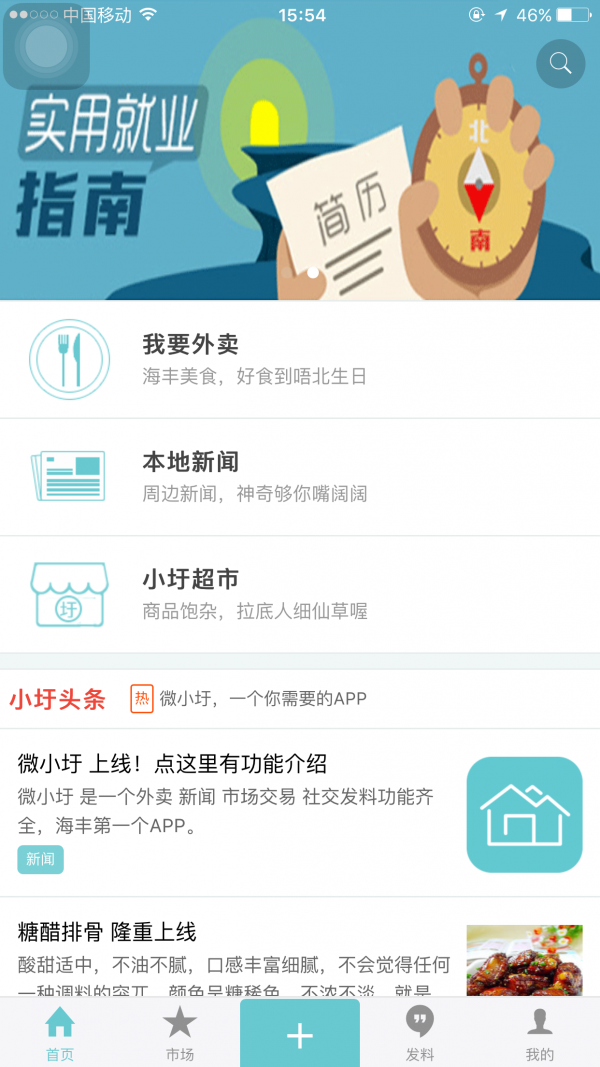Select the 首页 home tab
600x1067 pixels.
(60, 1034)
